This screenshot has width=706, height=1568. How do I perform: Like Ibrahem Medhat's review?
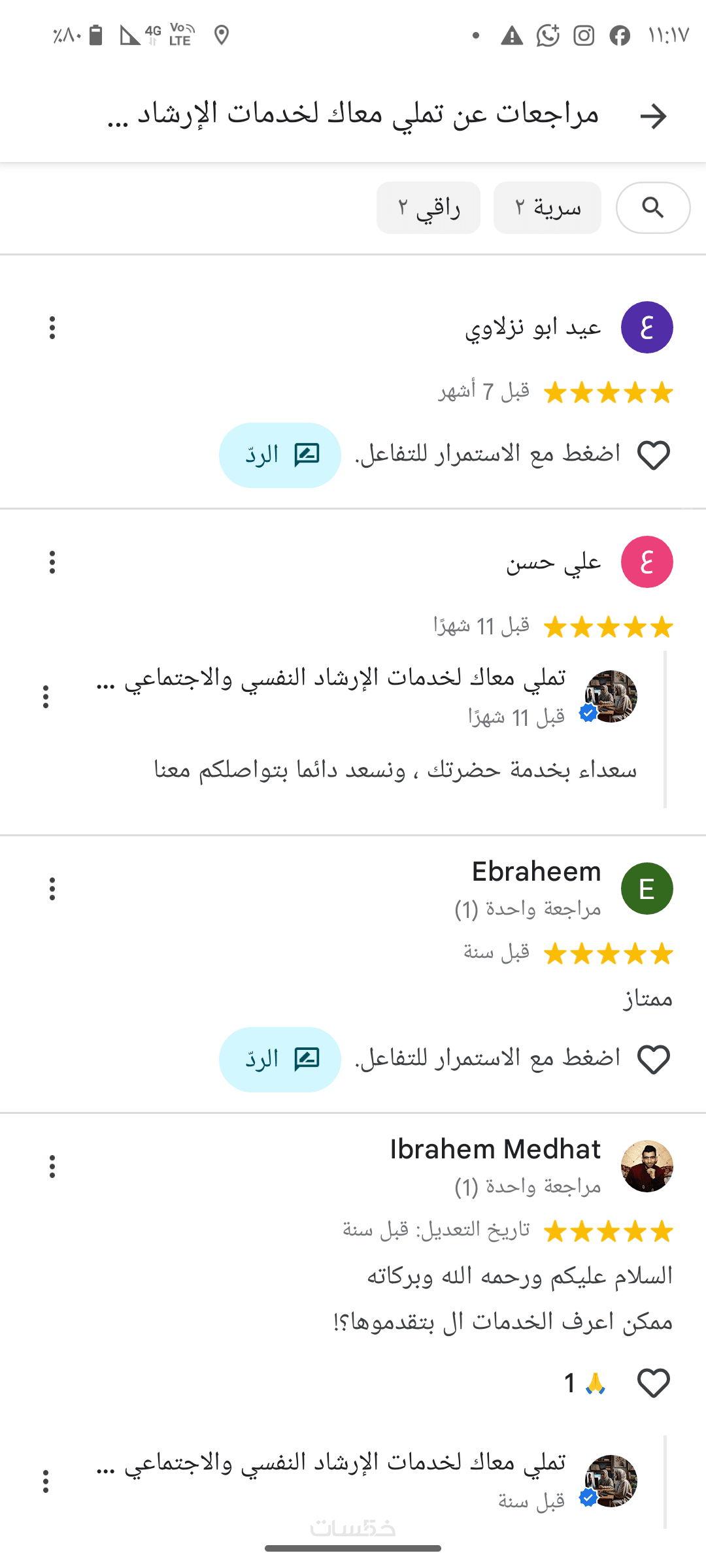coord(653,1383)
